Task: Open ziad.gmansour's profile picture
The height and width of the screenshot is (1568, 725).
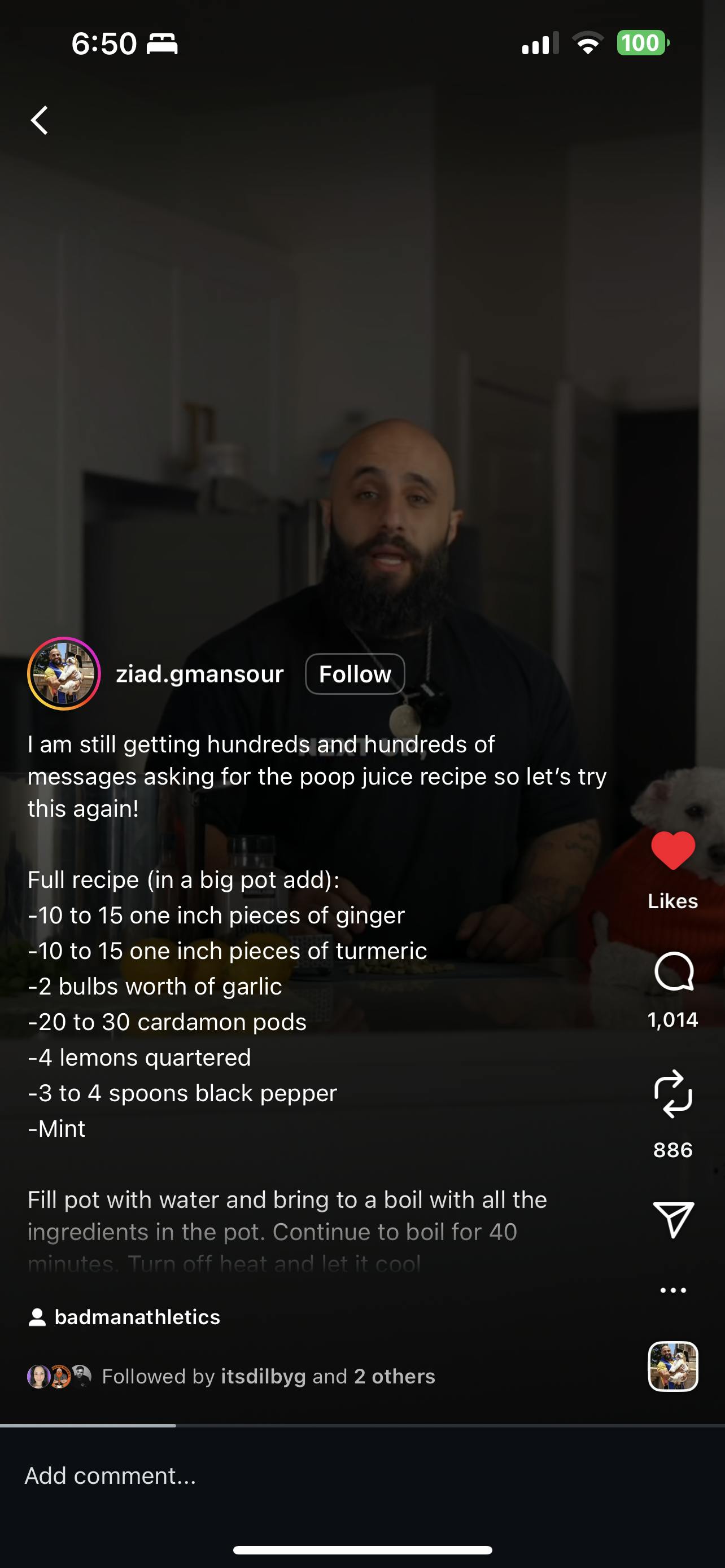Action: pos(64,674)
